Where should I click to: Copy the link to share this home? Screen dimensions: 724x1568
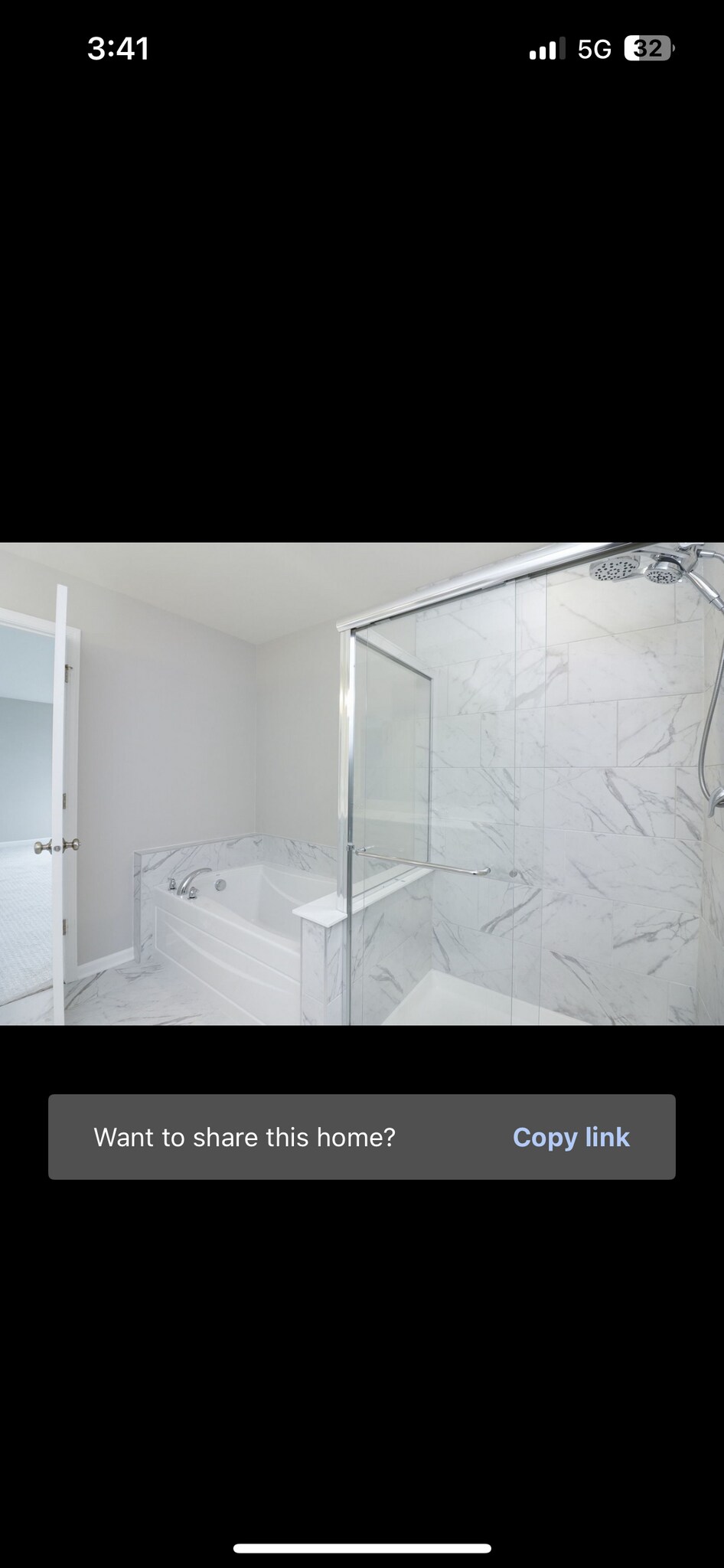pos(571,1137)
